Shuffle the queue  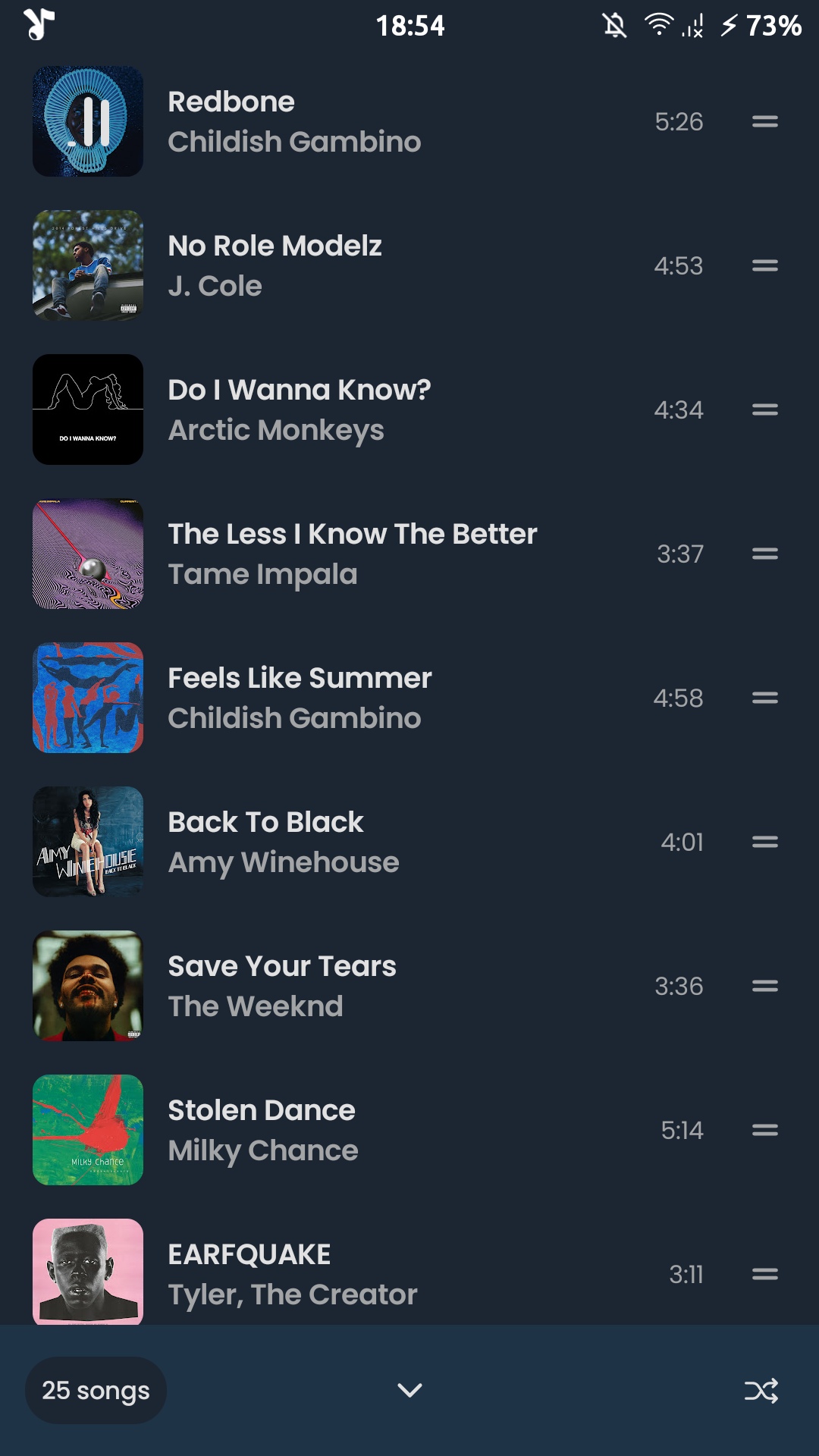761,1390
